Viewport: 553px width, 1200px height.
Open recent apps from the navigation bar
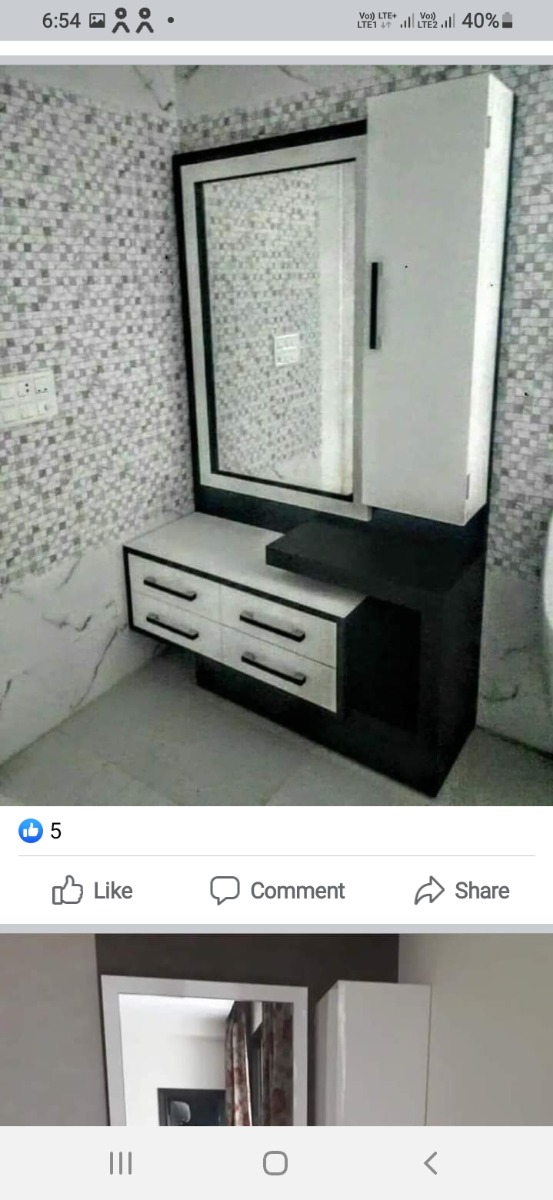(x=120, y=1162)
